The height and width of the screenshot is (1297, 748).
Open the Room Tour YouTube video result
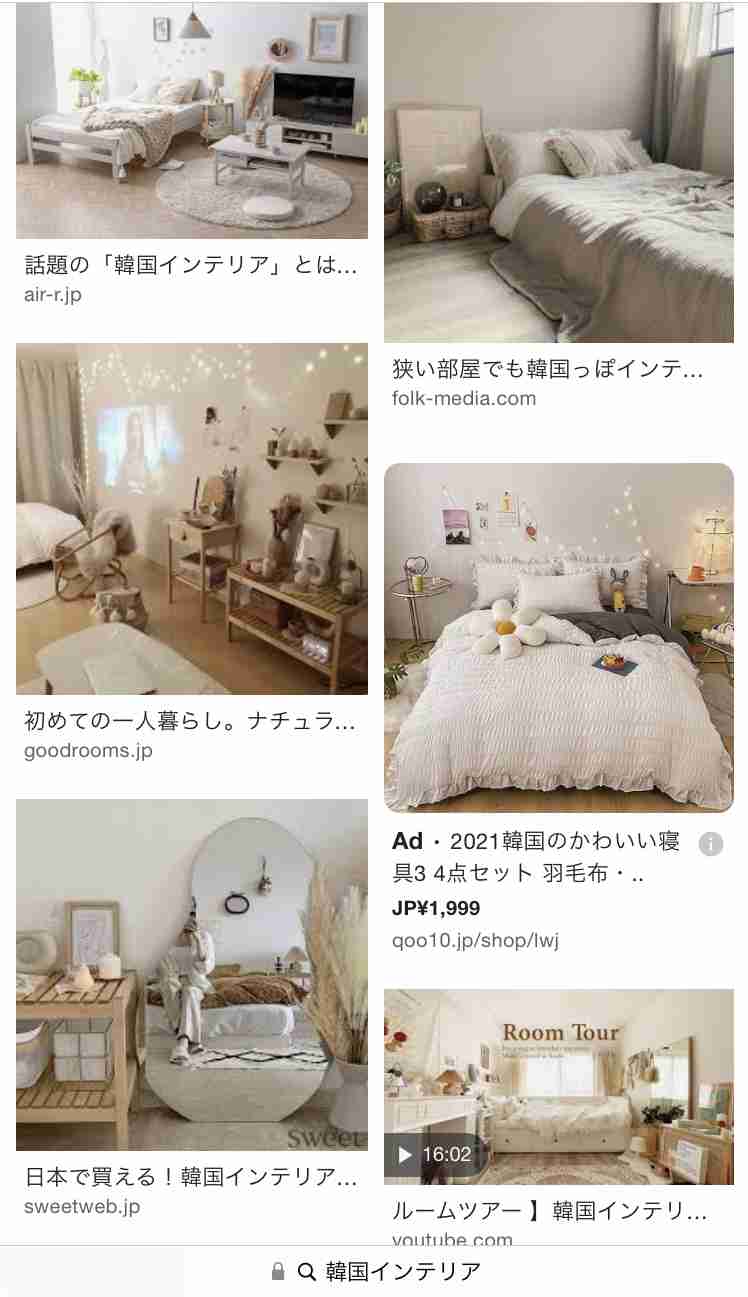[559, 1087]
